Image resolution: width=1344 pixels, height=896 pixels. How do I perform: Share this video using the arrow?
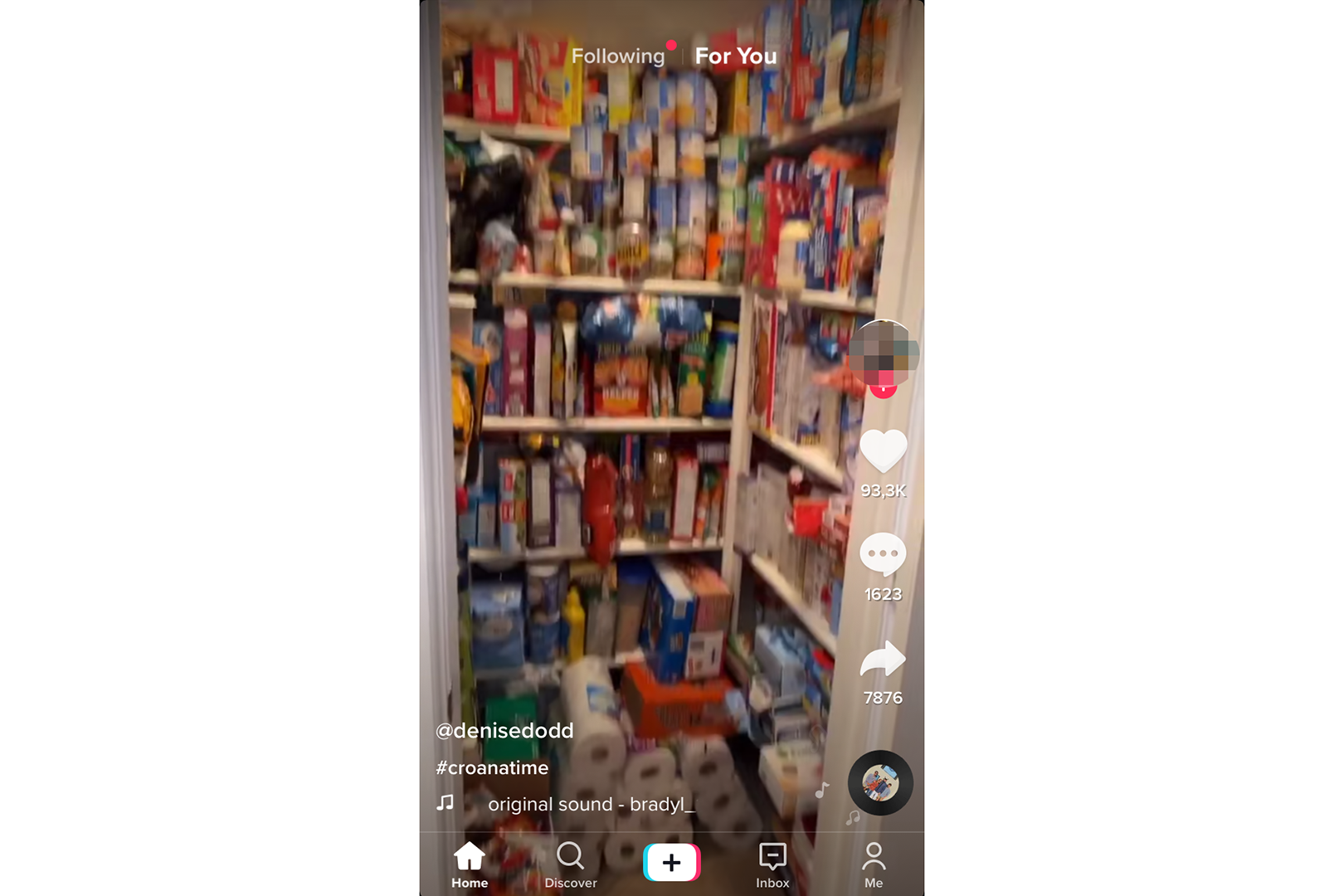[883, 660]
